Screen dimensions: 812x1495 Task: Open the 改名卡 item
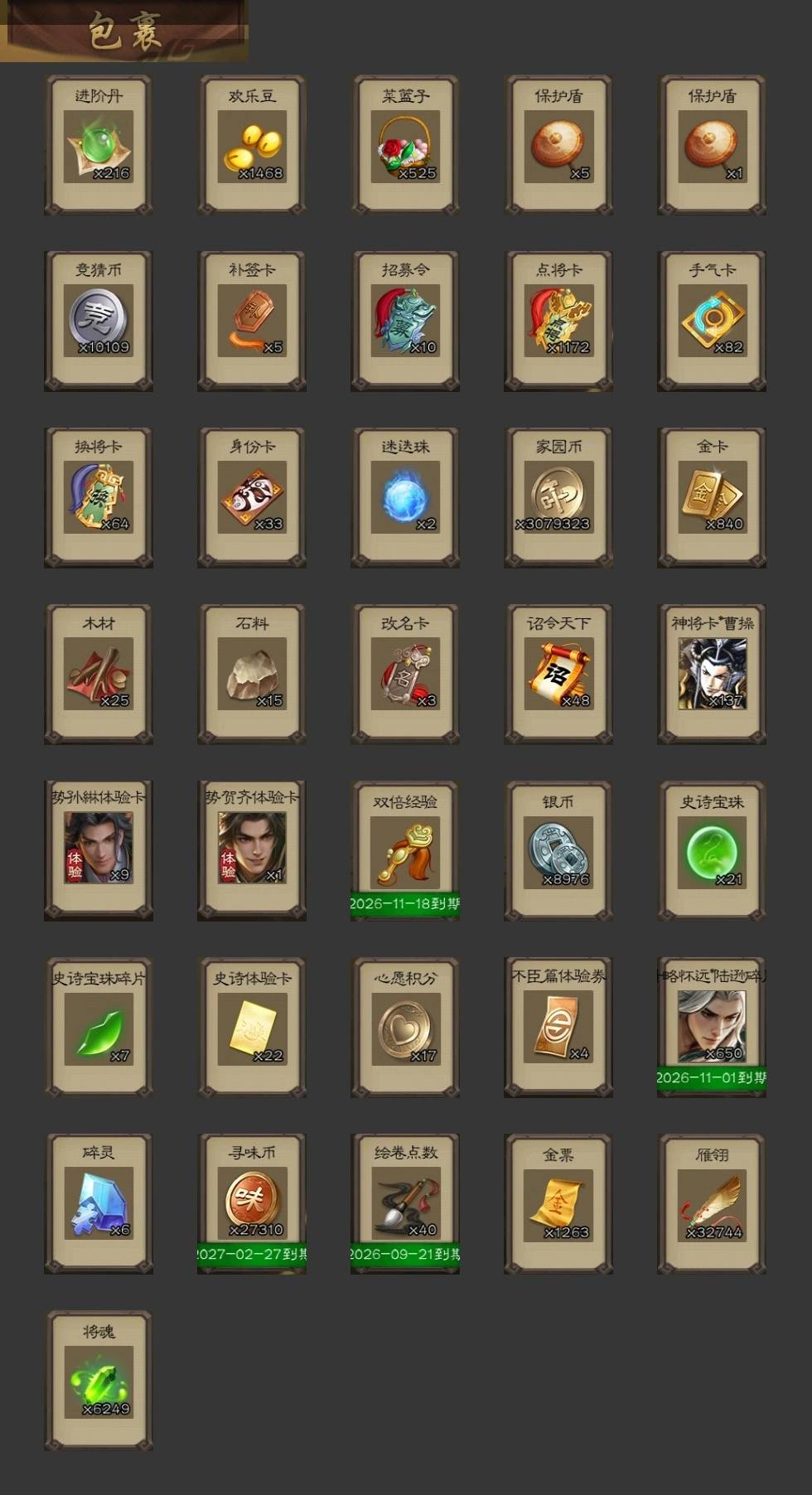pos(405,675)
